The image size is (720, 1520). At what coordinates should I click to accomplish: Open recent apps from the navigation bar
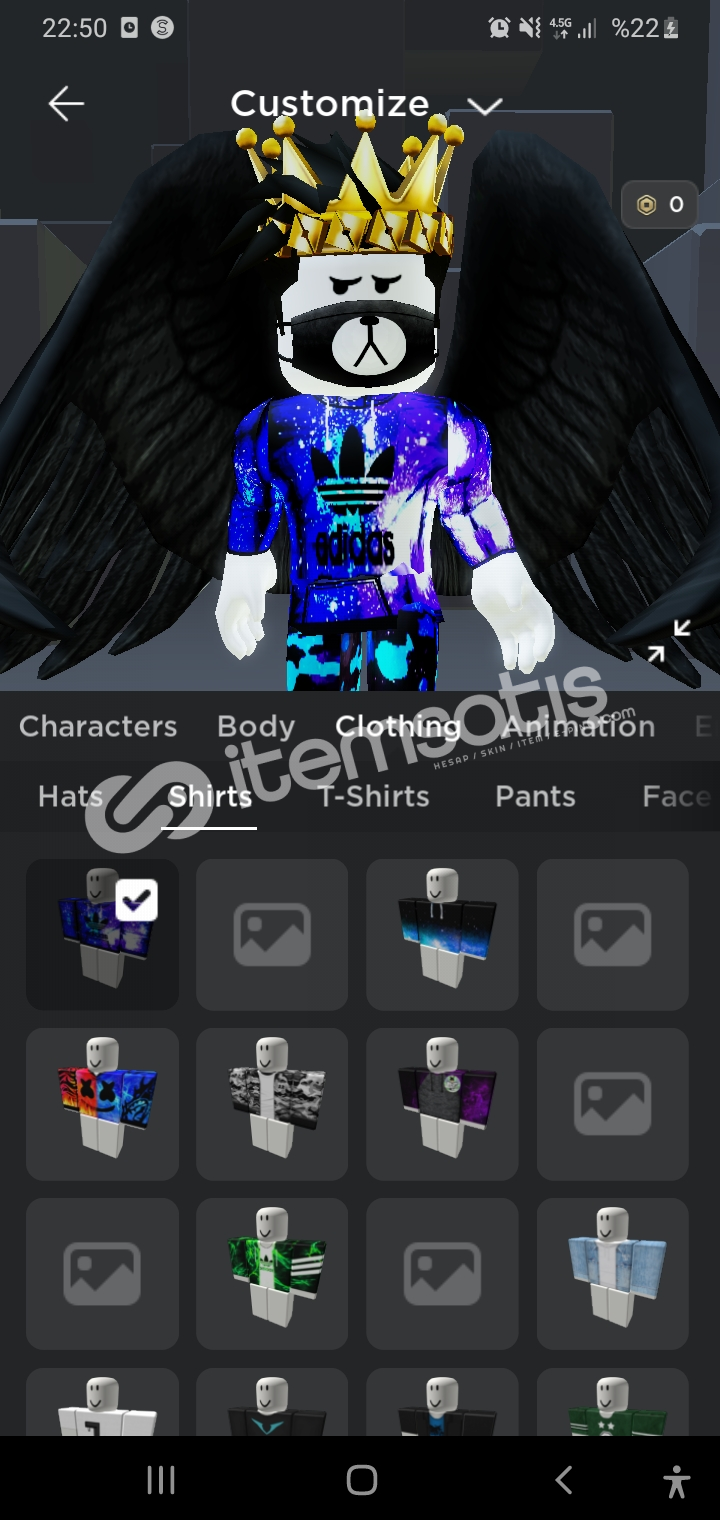161,1480
